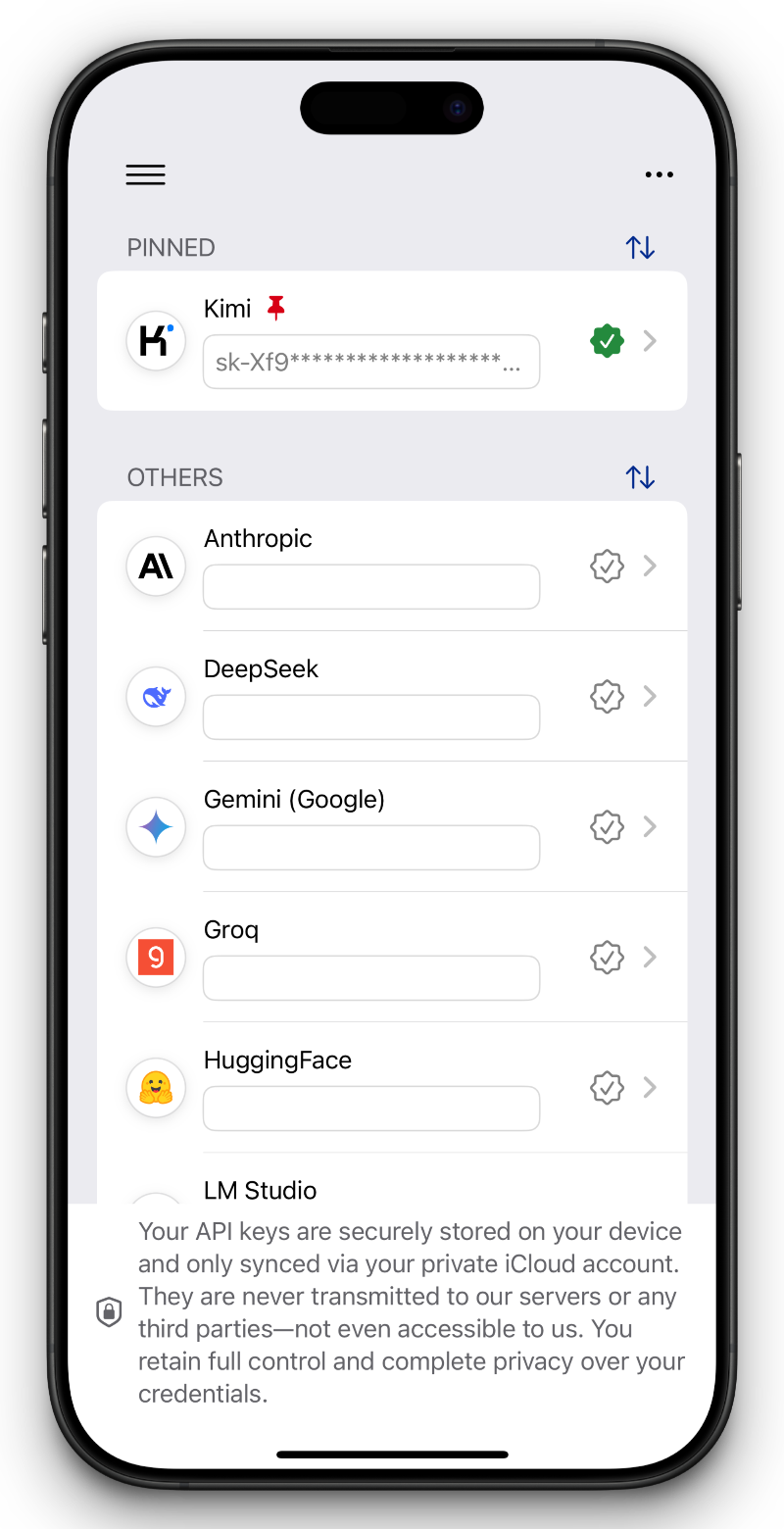784x1529 pixels.
Task: Verify the Groq key badge
Action: tap(607, 957)
